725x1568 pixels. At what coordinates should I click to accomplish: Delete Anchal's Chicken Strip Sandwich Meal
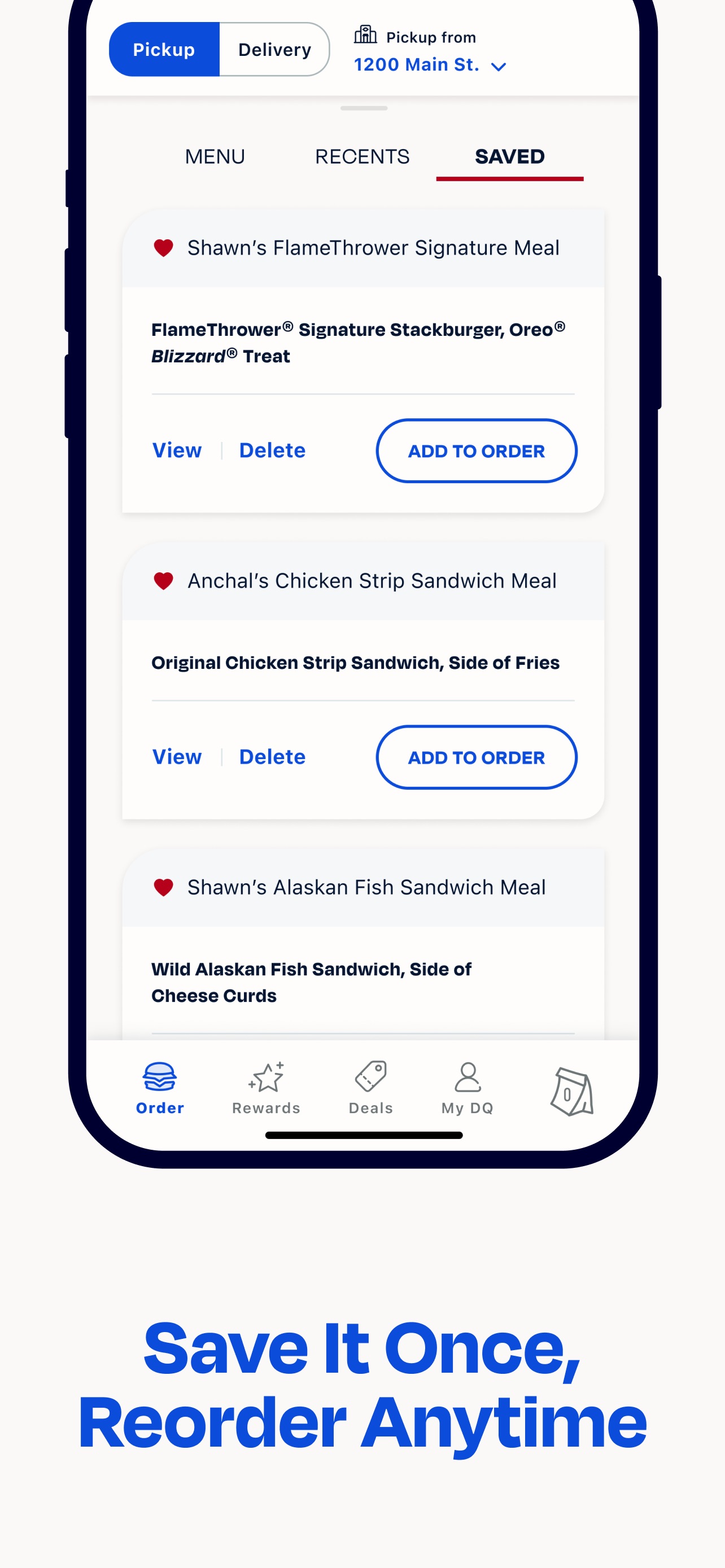272,757
